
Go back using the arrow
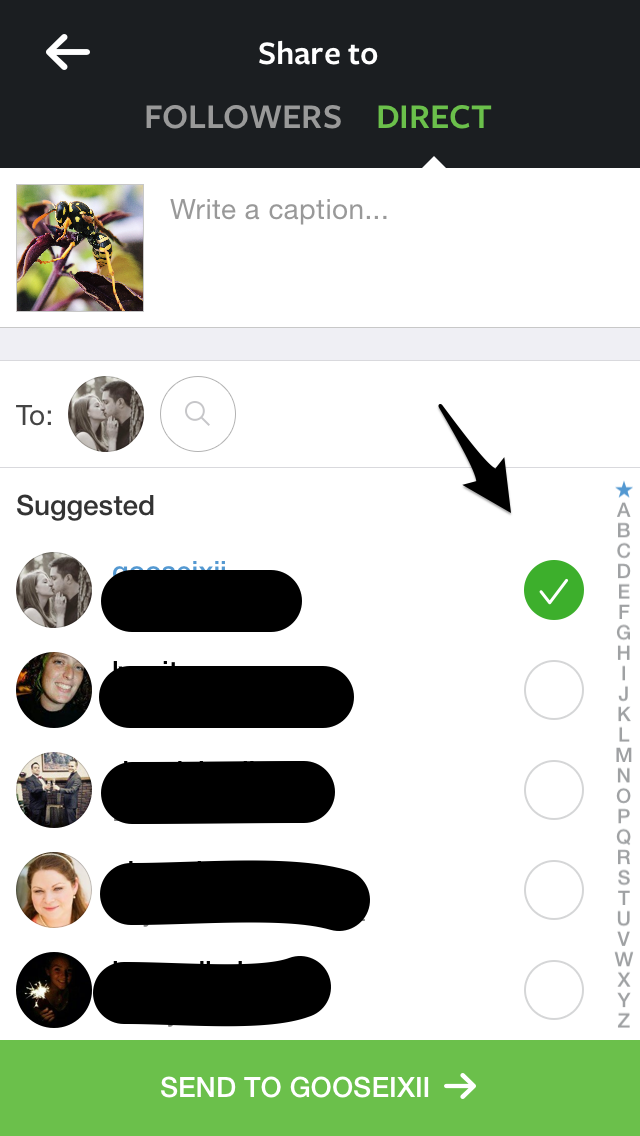tap(68, 52)
